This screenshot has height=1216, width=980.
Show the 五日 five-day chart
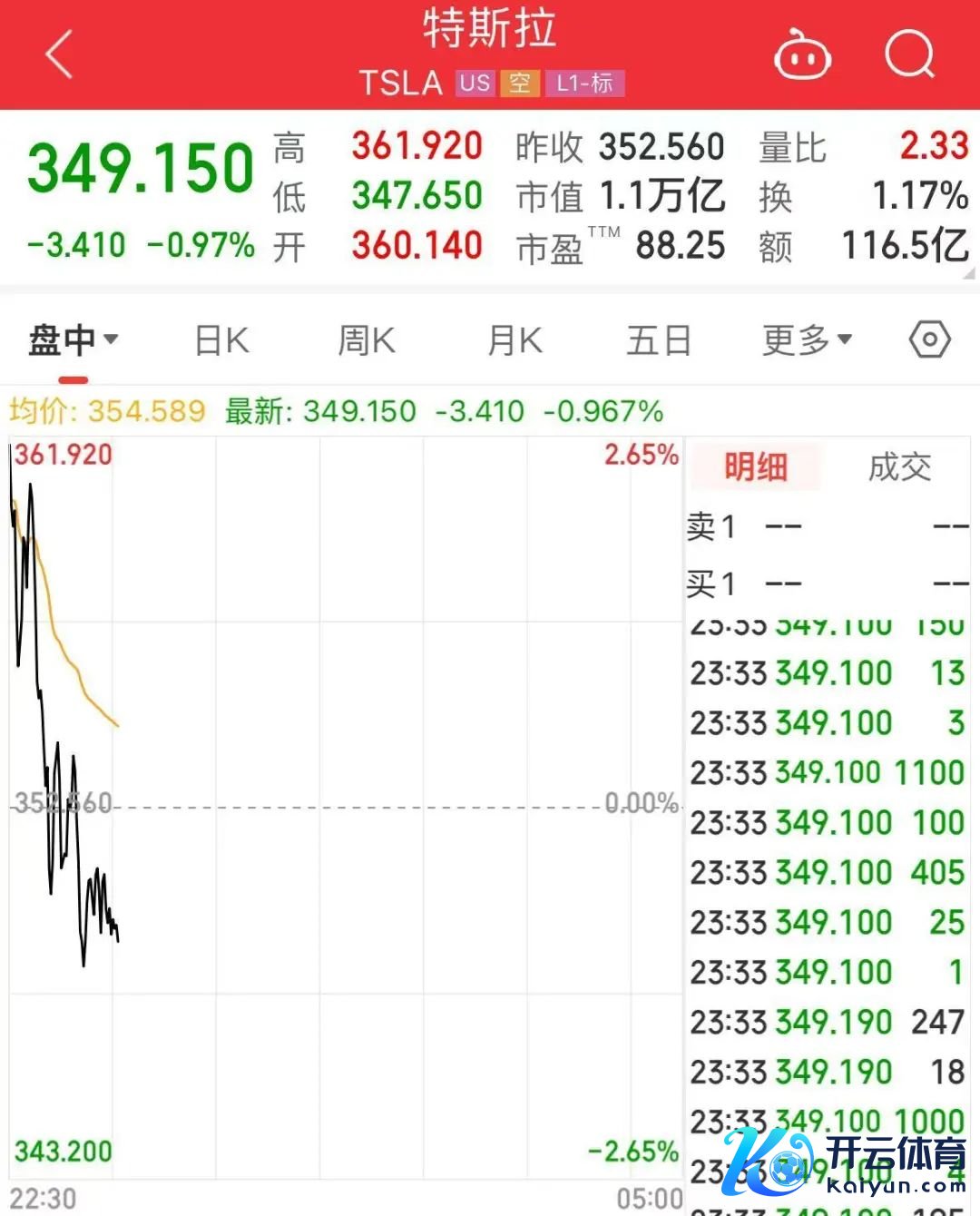click(659, 341)
